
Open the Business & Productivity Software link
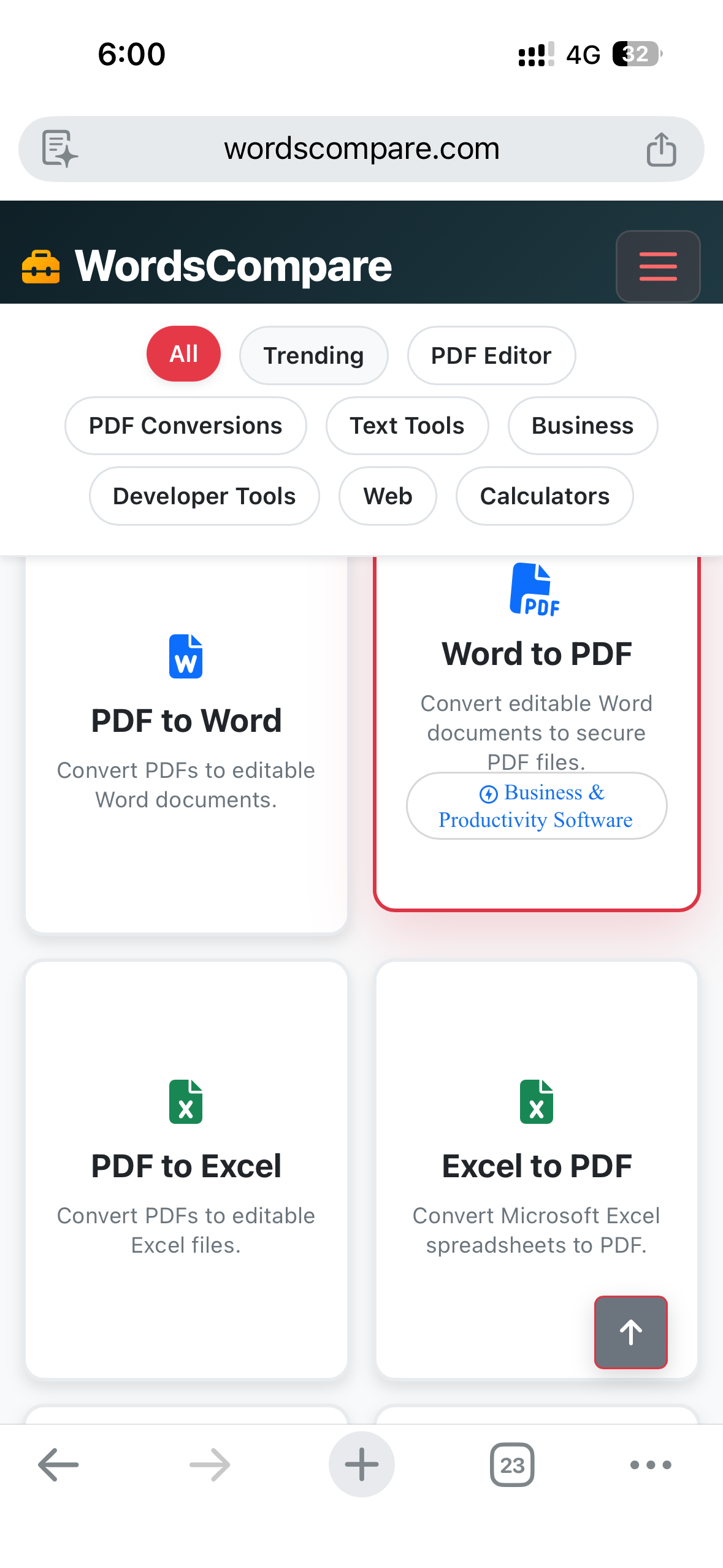[536, 805]
